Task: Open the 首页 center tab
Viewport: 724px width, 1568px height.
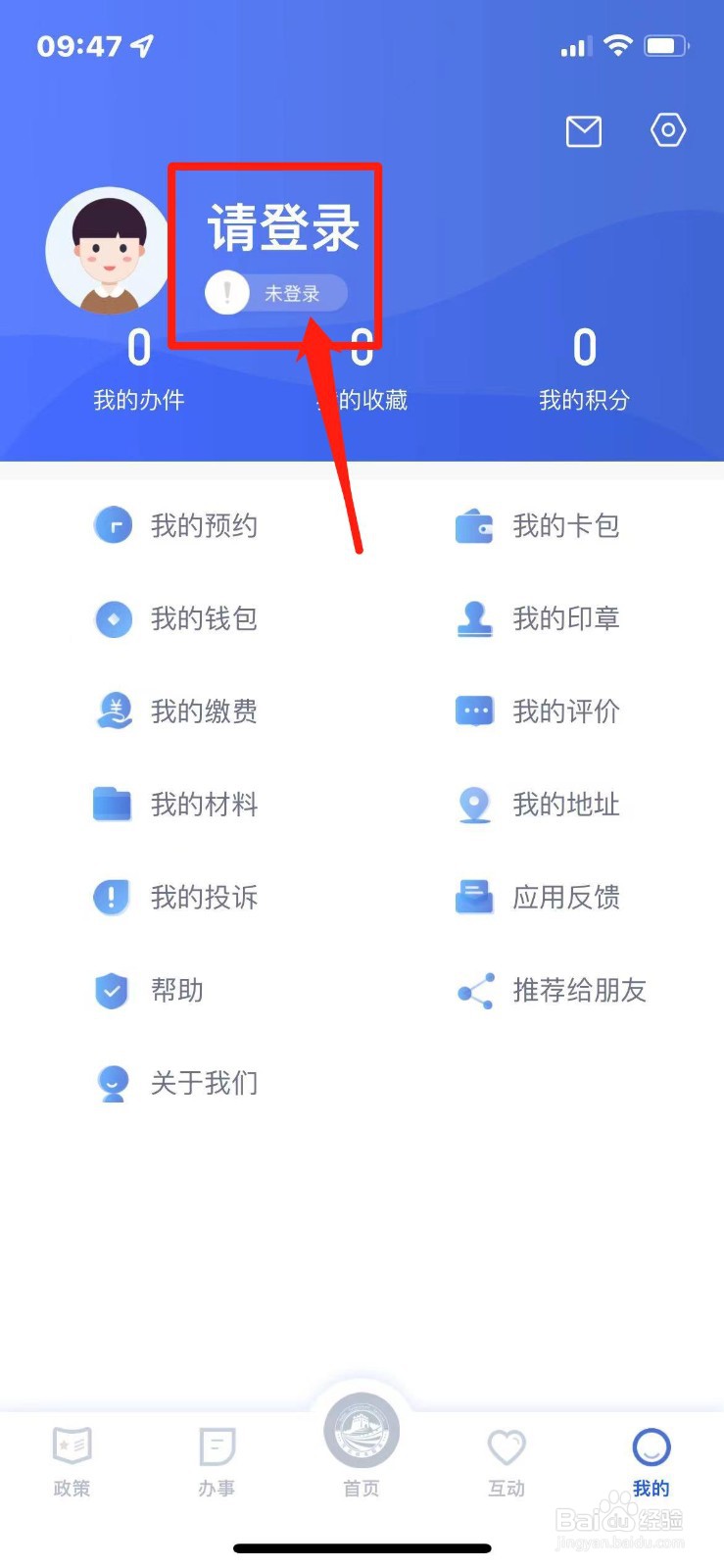Action: pyautogui.click(x=361, y=1441)
